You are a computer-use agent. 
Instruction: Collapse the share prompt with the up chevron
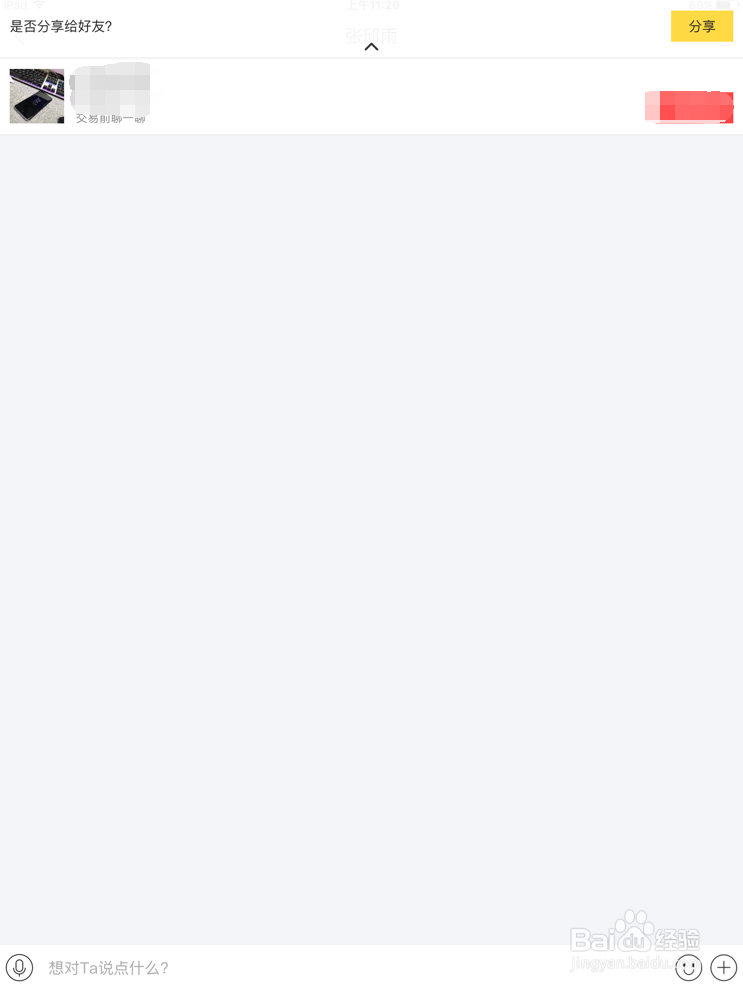tap(371, 47)
